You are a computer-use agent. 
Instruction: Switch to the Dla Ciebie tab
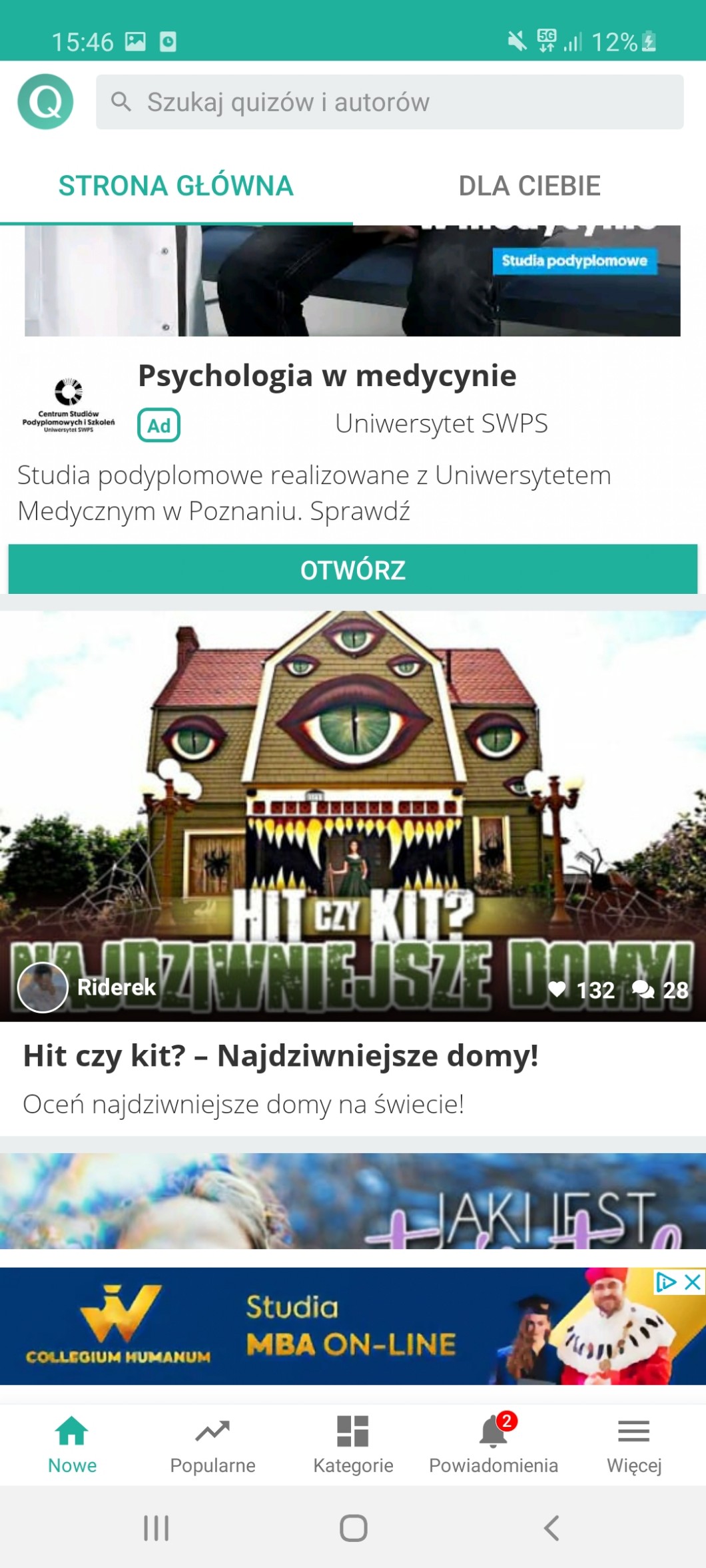pyautogui.click(x=529, y=186)
